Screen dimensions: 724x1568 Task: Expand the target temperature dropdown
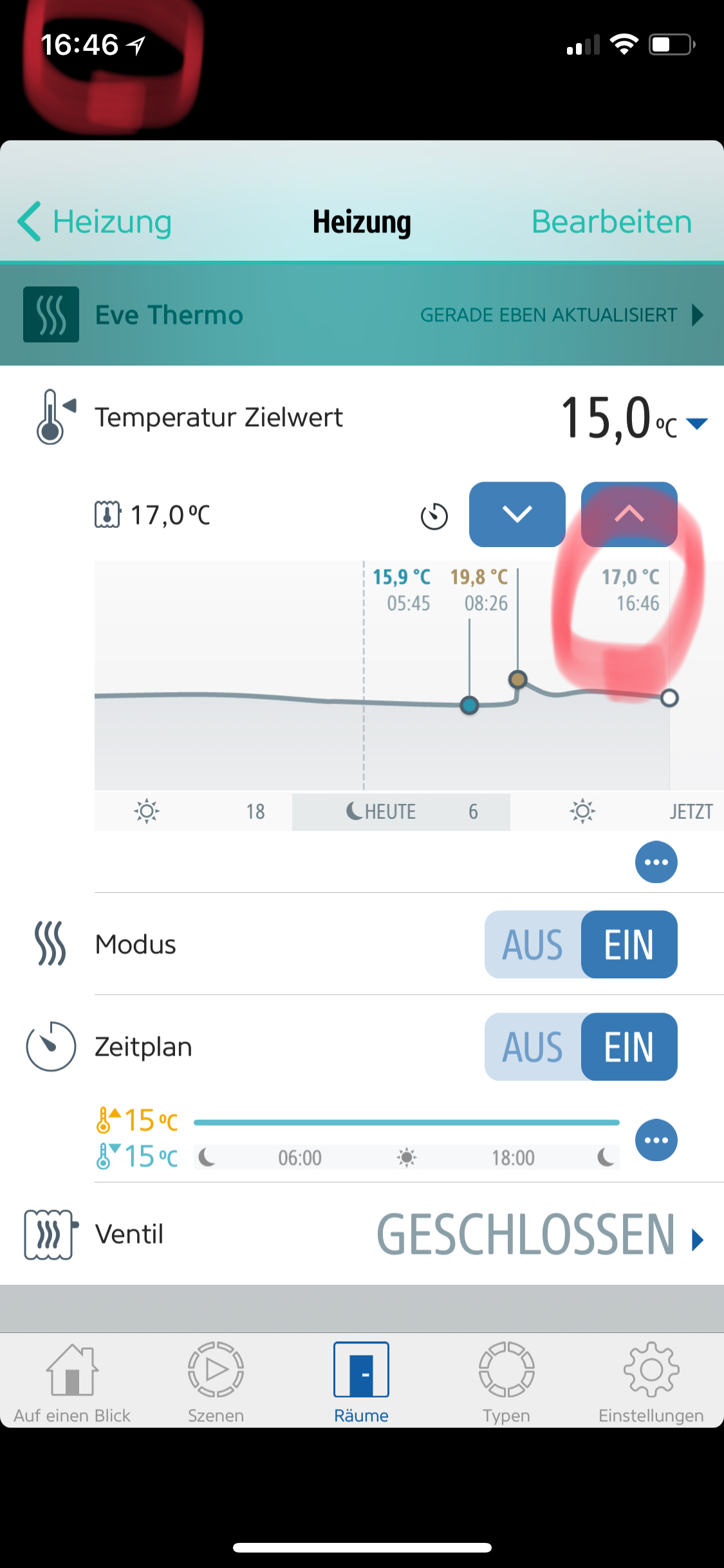coord(696,424)
